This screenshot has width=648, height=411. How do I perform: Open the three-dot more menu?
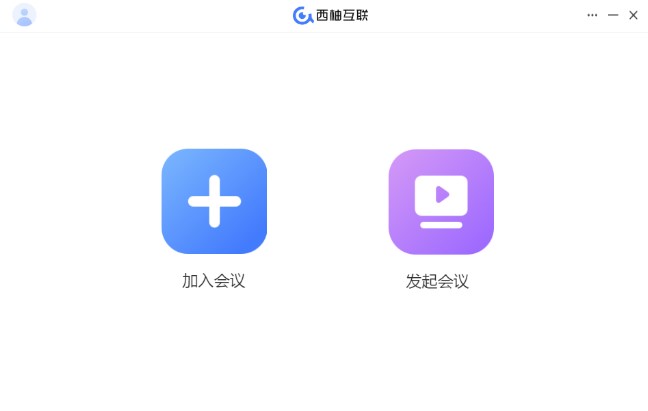pos(592,15)
